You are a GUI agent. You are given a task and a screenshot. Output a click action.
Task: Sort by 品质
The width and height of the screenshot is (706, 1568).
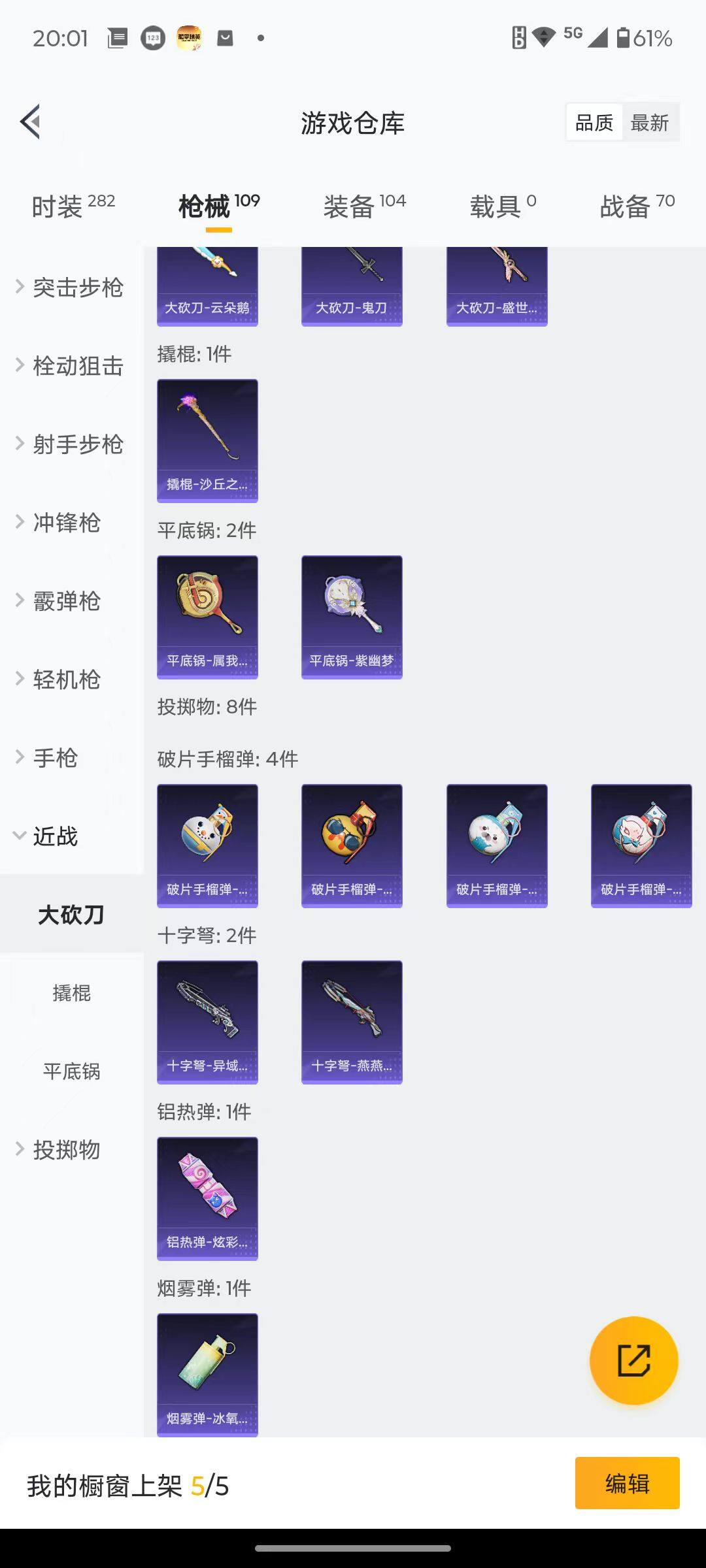[x=594, y=122]
